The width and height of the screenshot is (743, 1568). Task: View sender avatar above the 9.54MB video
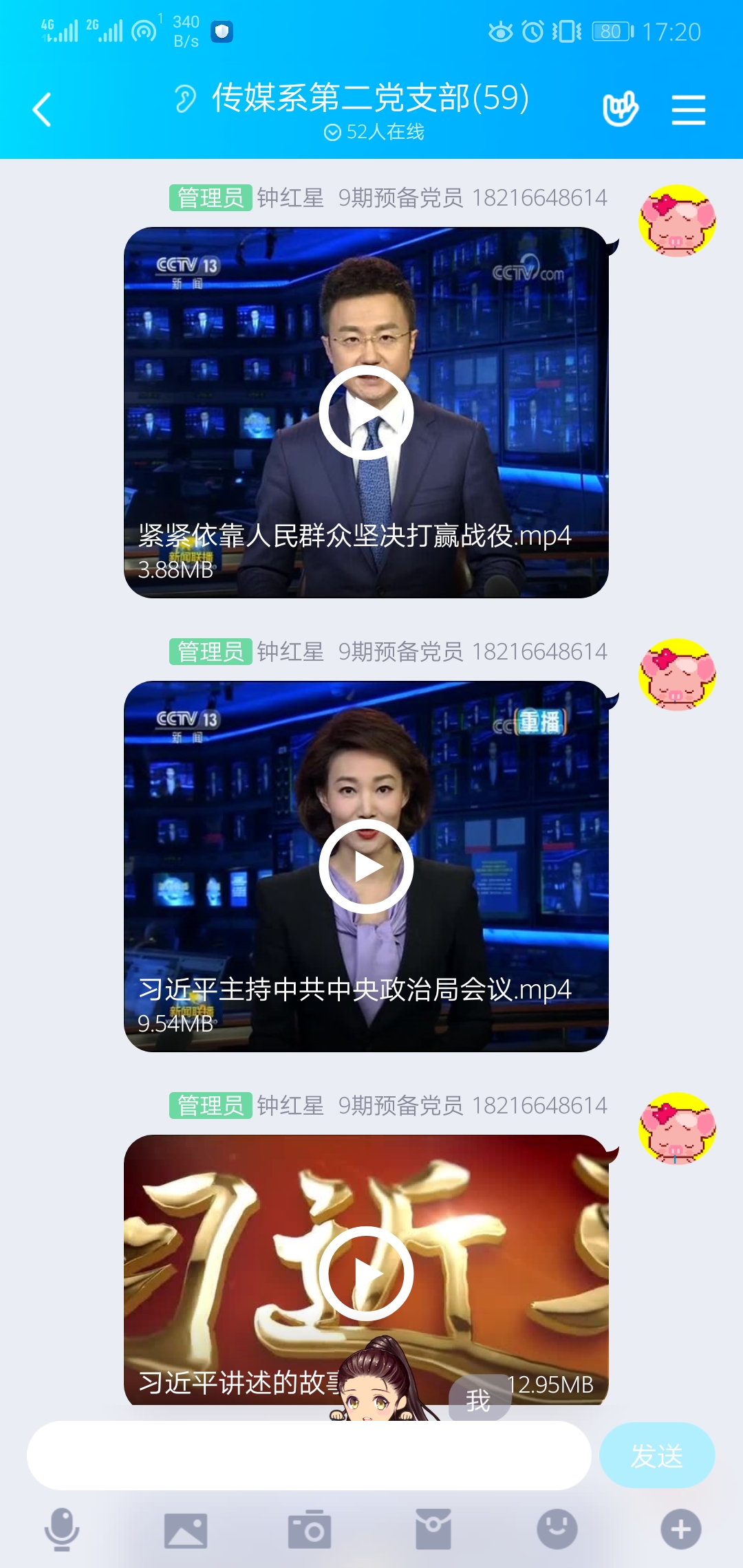coord(677,675)
